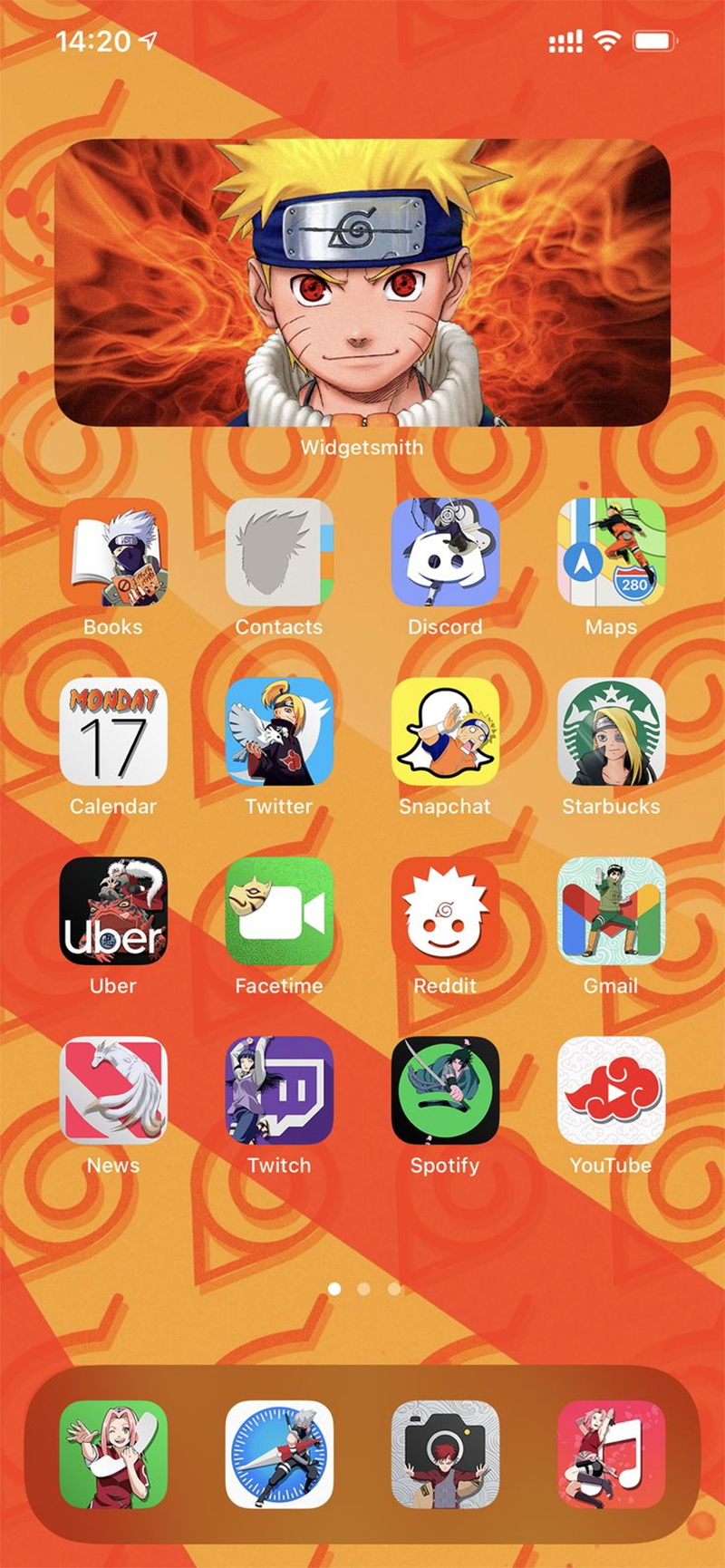Viewport: 725px width, 1568px height.
Task: Open the Twitch app
Action: 279,1091
